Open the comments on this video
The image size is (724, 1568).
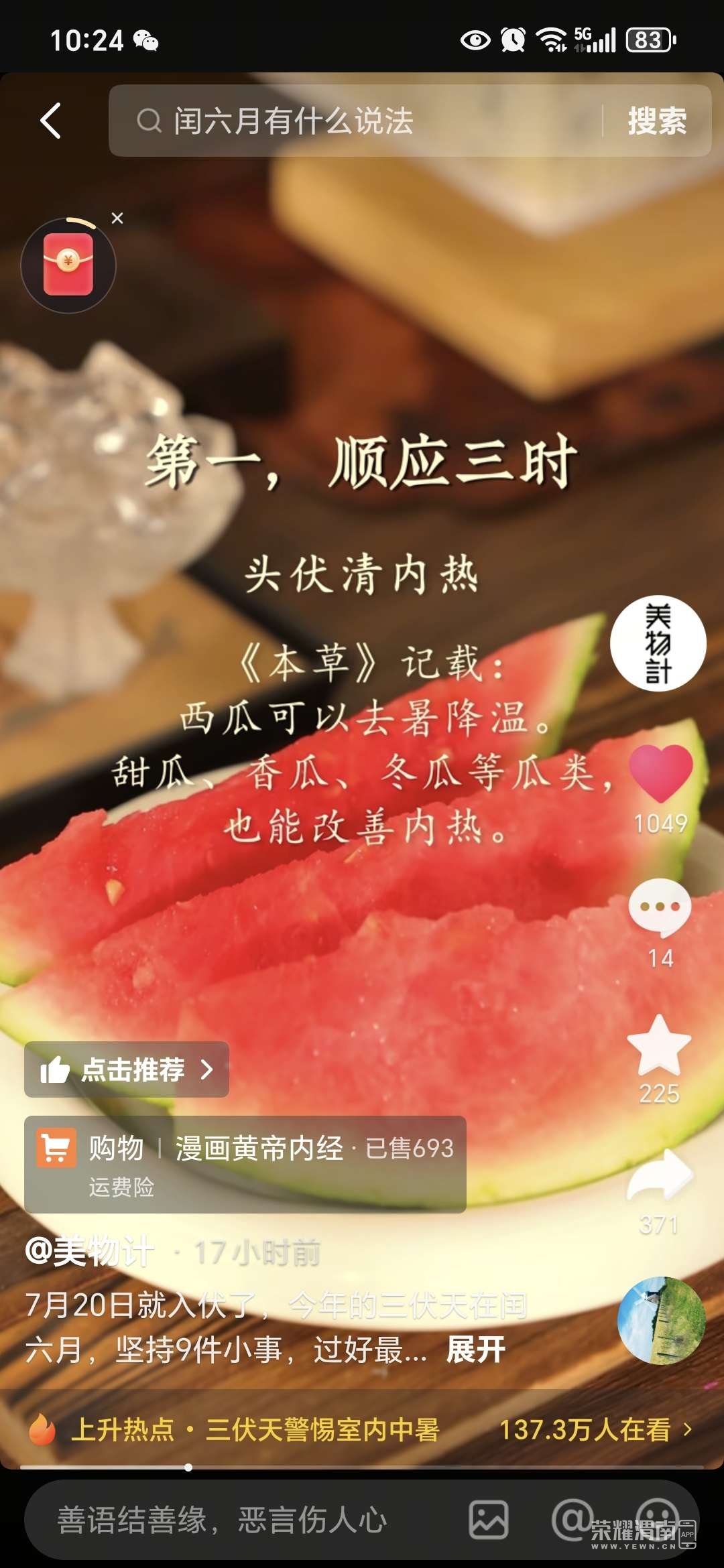(660, 908)
